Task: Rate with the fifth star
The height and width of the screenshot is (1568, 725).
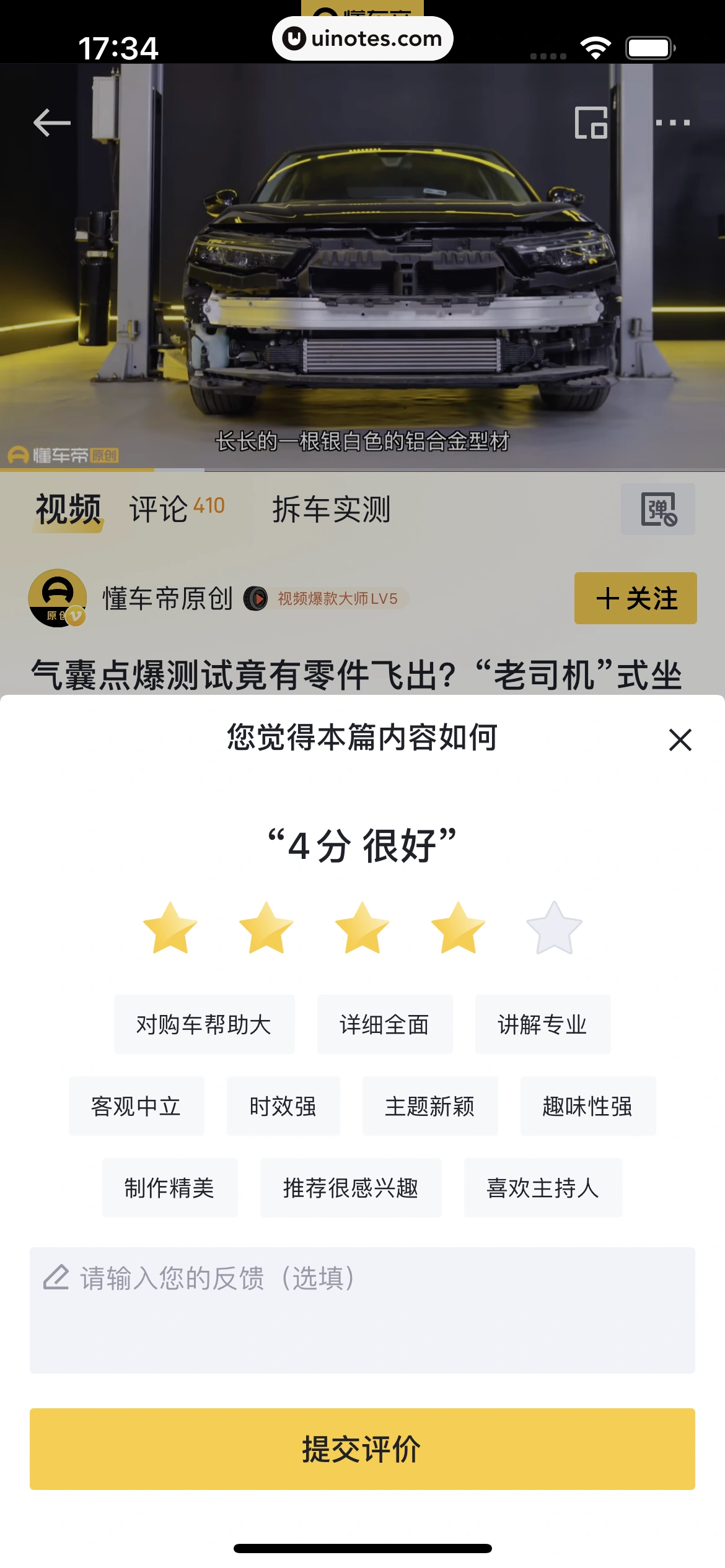Action: (x=554, y=928)
